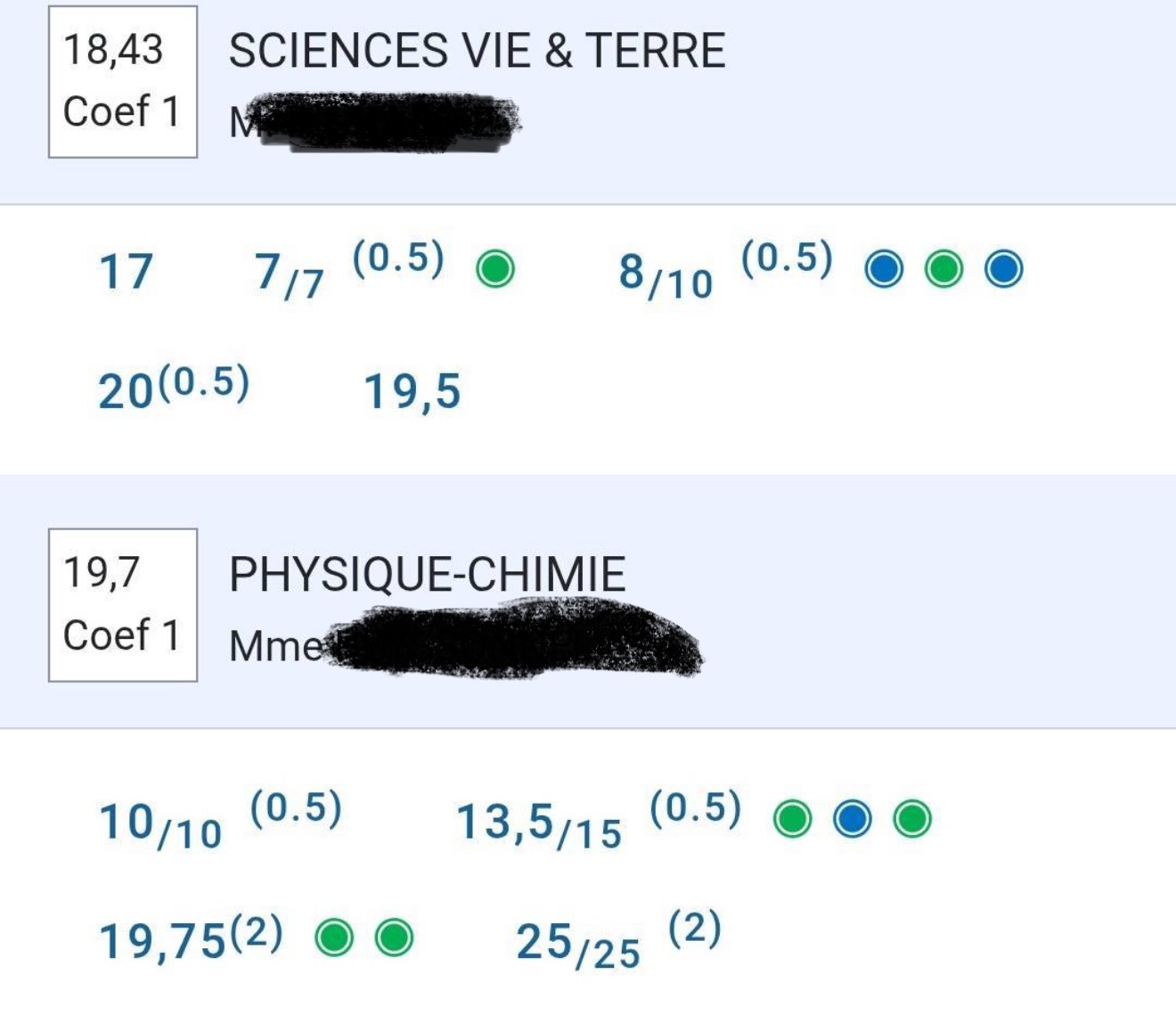Open the 19,5 grade in SVT
Screen dimensions: 1176x1015
412,391
